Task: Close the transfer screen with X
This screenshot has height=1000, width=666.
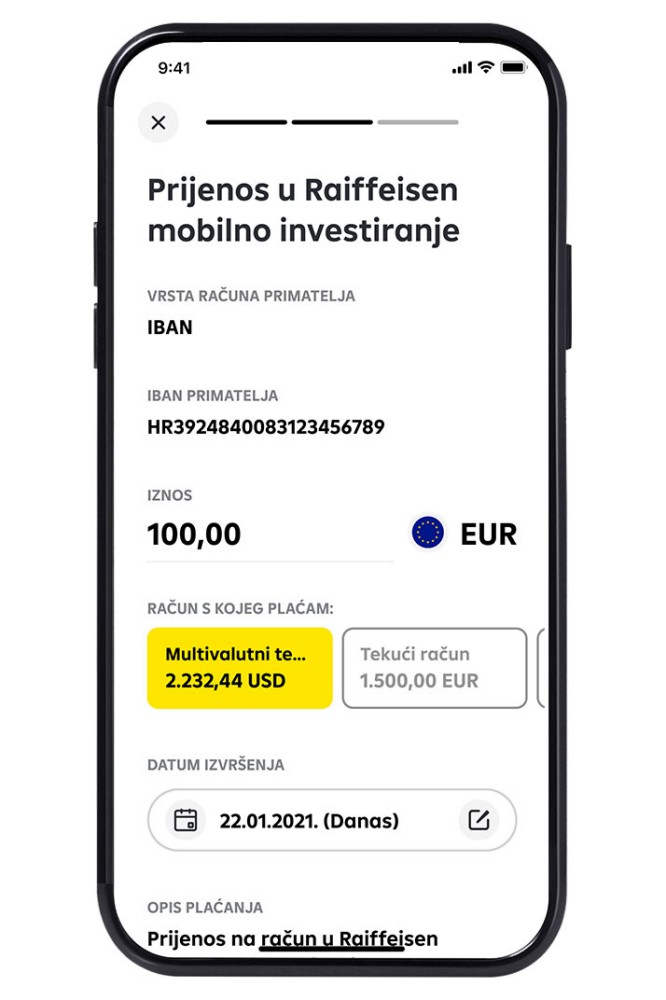Action: coord(158,123)
